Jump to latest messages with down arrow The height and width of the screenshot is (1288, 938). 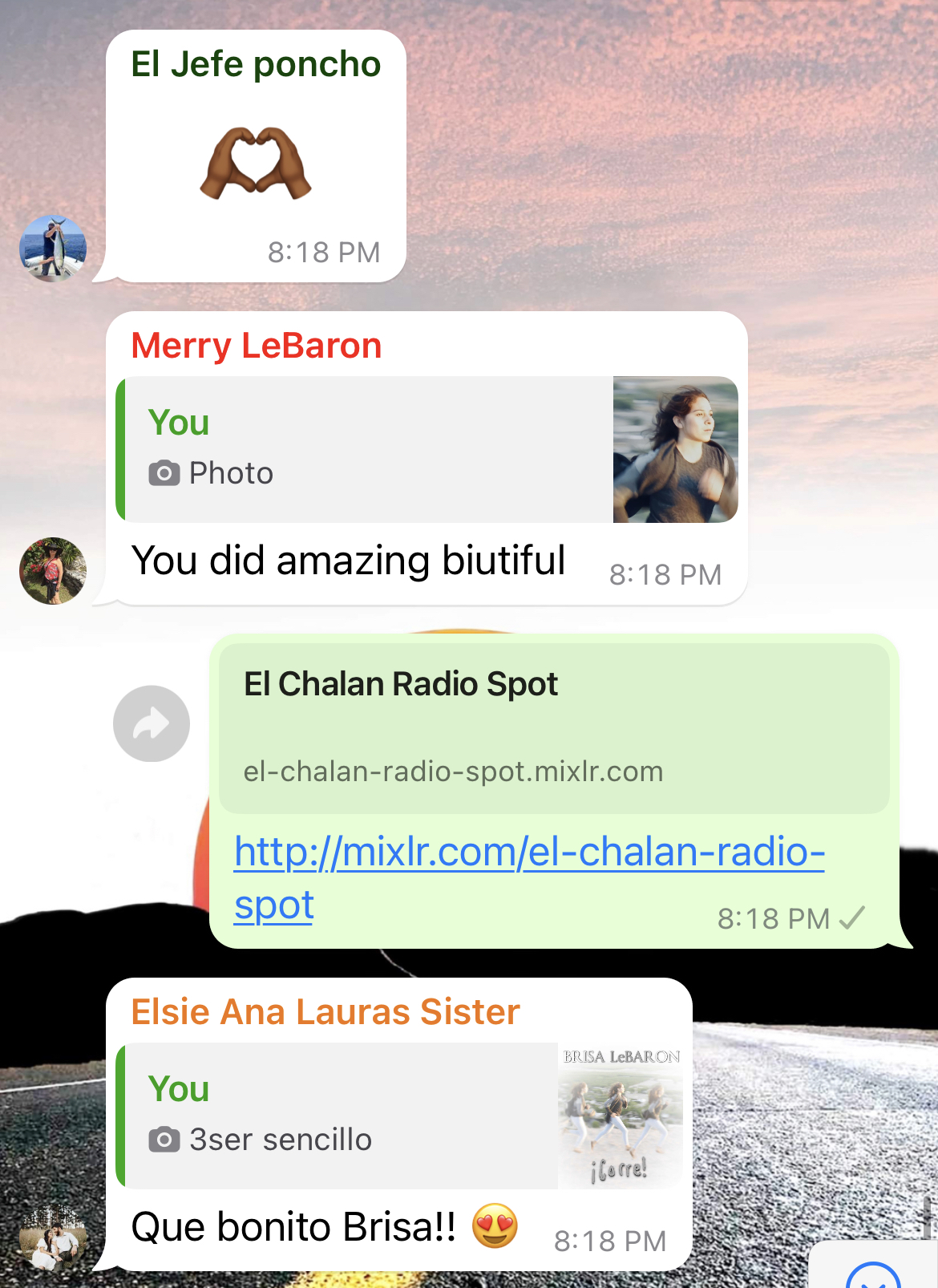click(874, 1275)
